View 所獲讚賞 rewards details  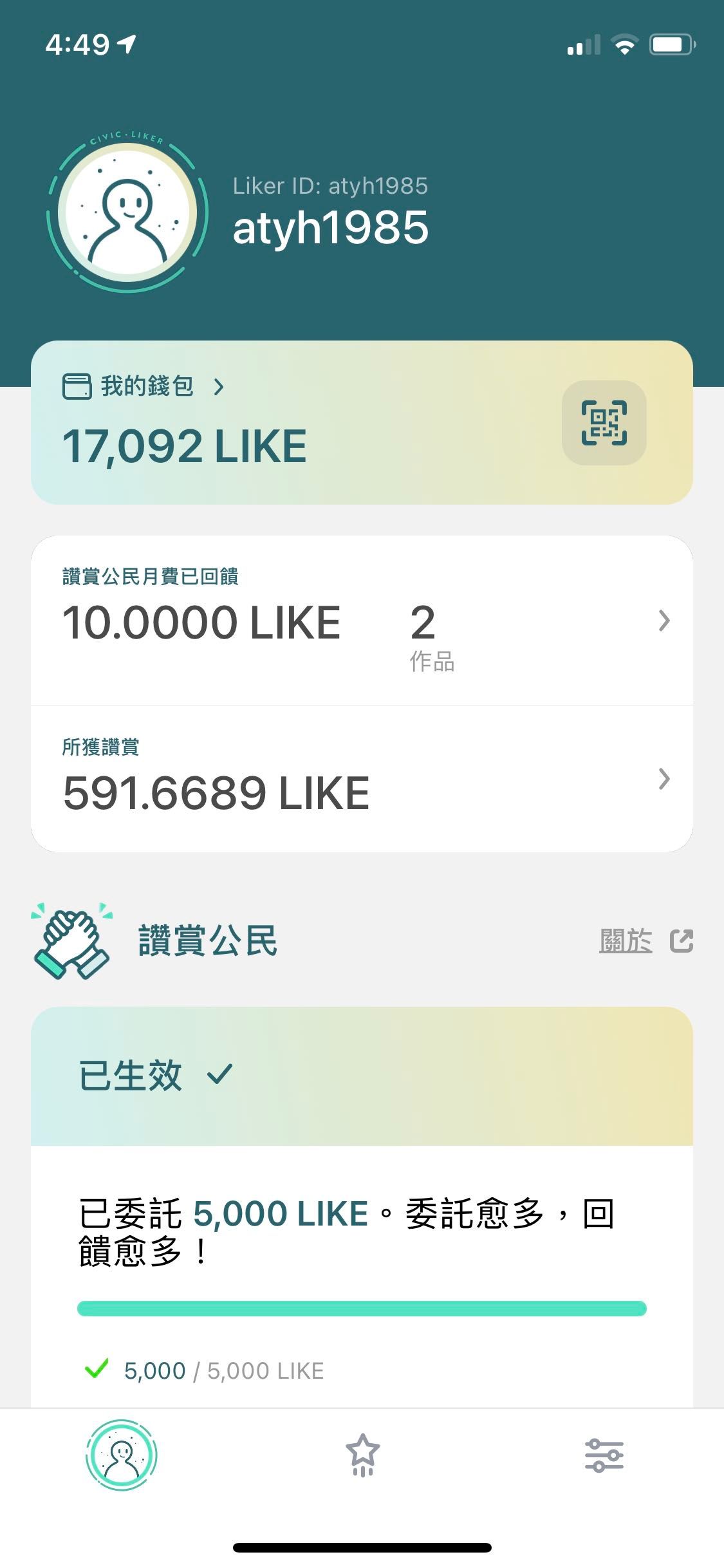click(362, 779)
